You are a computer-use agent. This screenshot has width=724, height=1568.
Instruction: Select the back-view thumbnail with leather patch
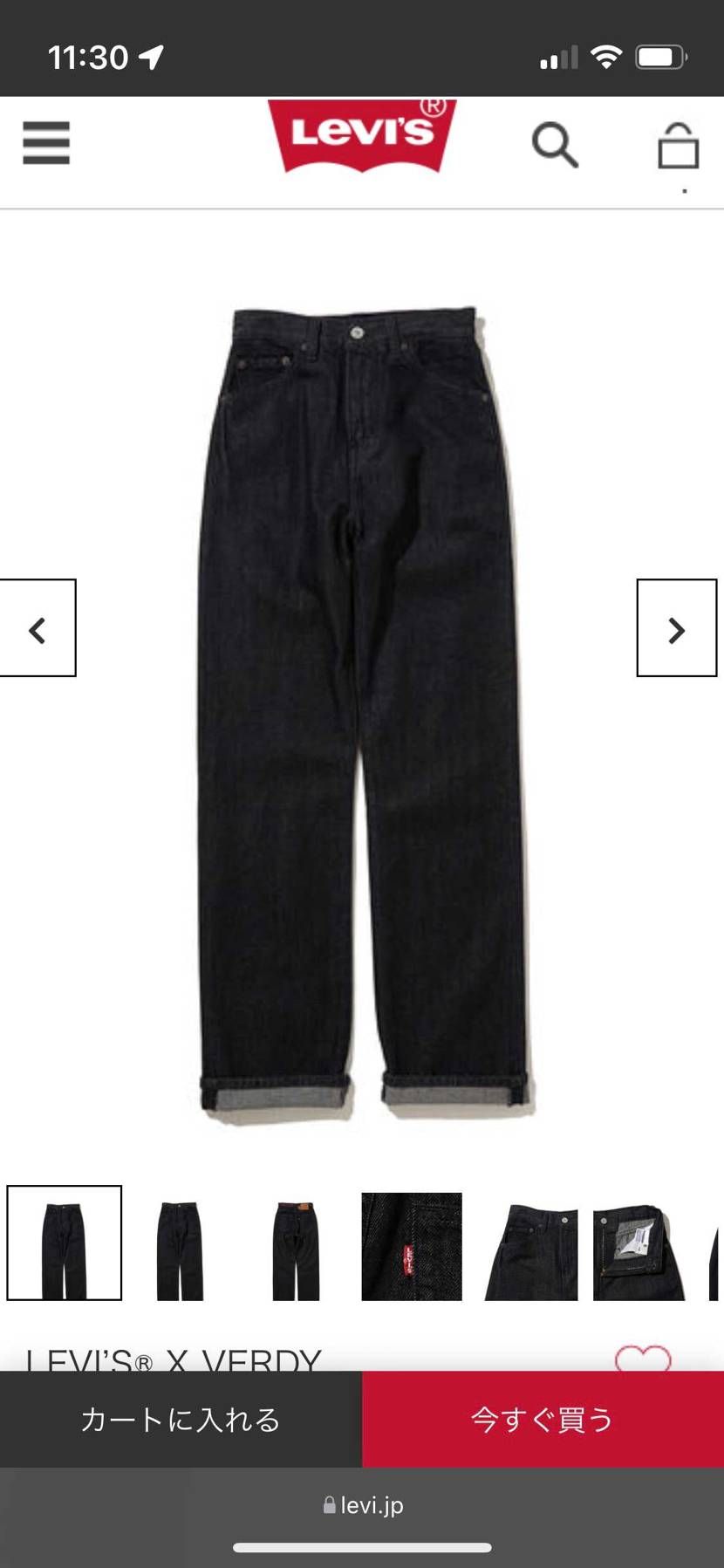(296, 1245)
